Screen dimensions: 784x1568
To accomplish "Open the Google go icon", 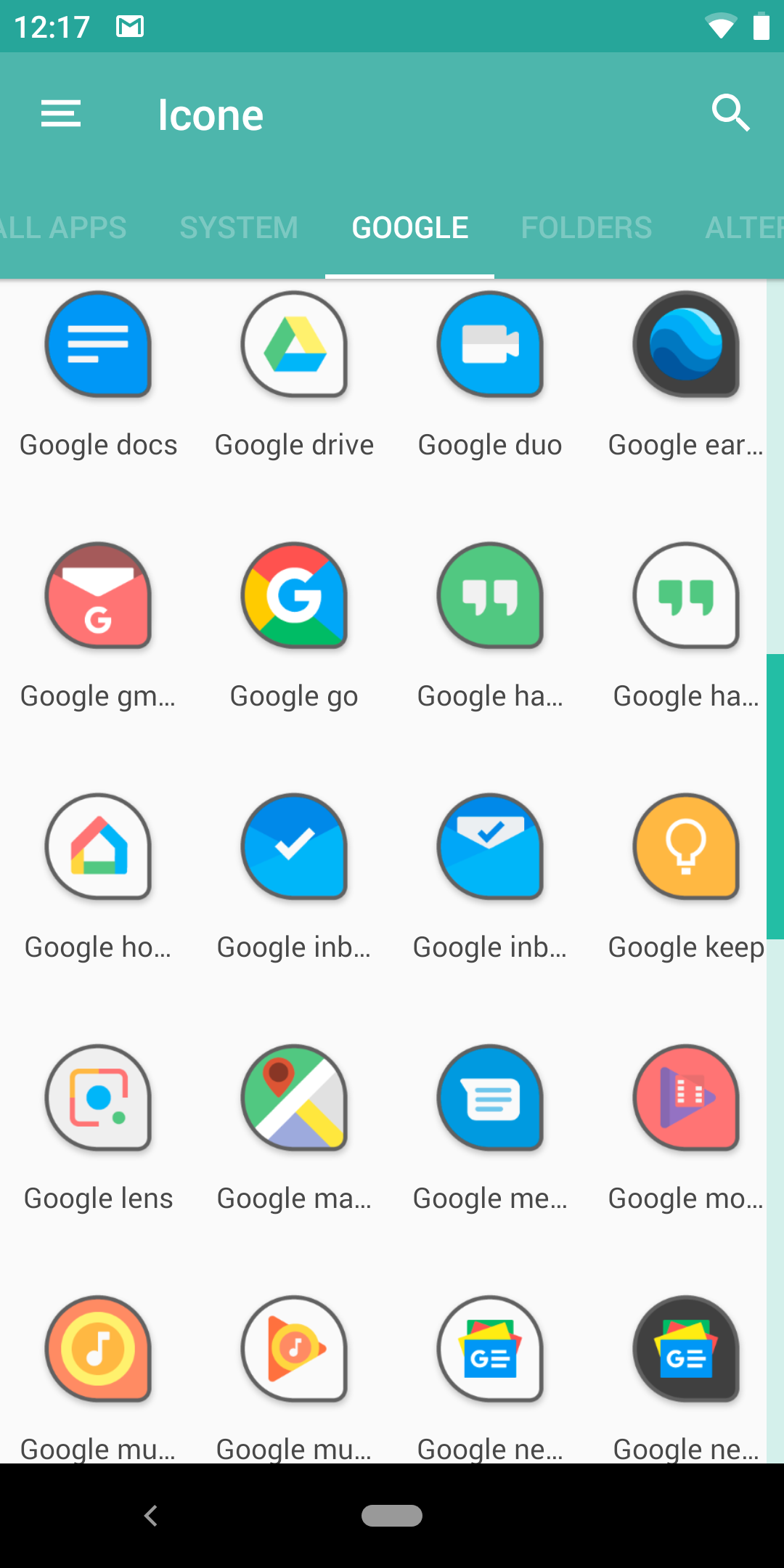I will 294,595.
